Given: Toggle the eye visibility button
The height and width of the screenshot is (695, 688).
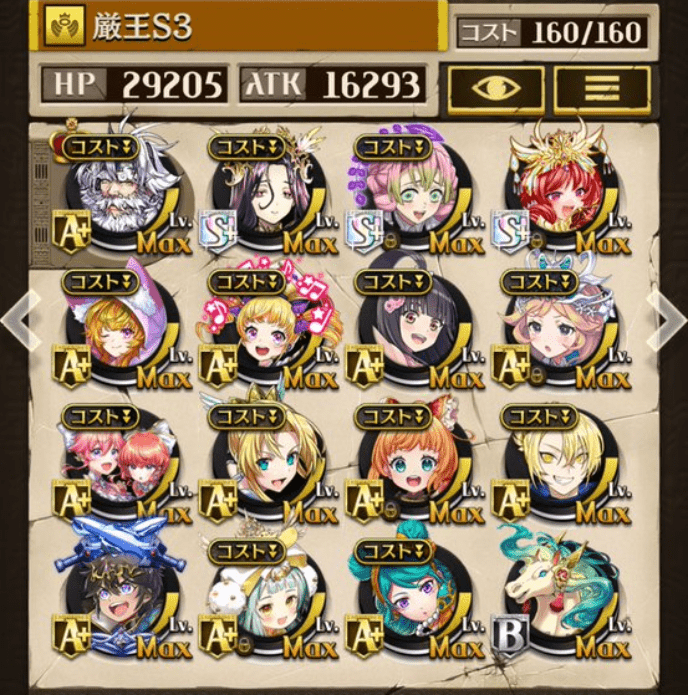Looking at the screenshot, I should pos(497,87).
